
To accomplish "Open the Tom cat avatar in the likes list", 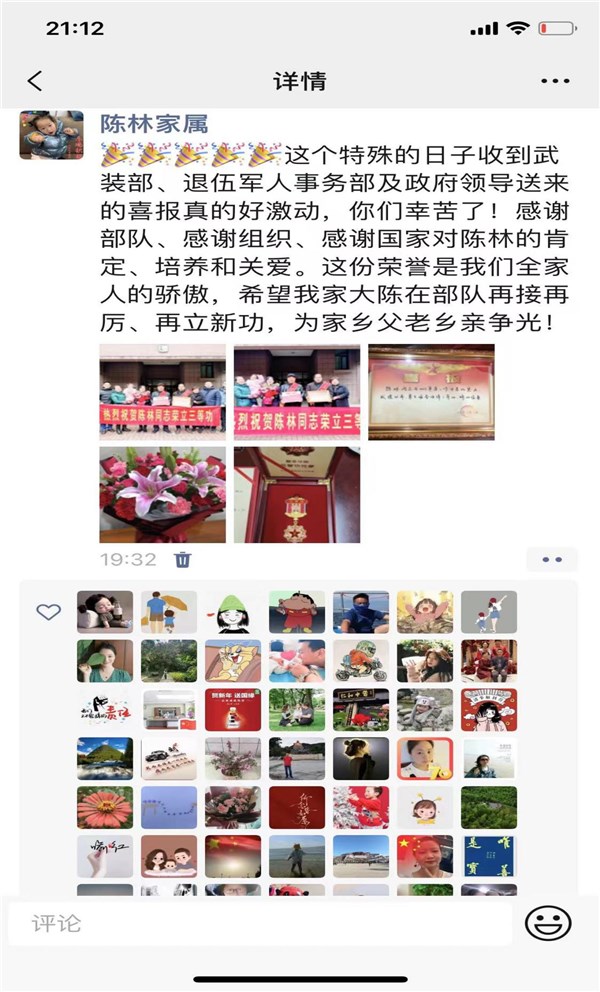I will [233, 661].
